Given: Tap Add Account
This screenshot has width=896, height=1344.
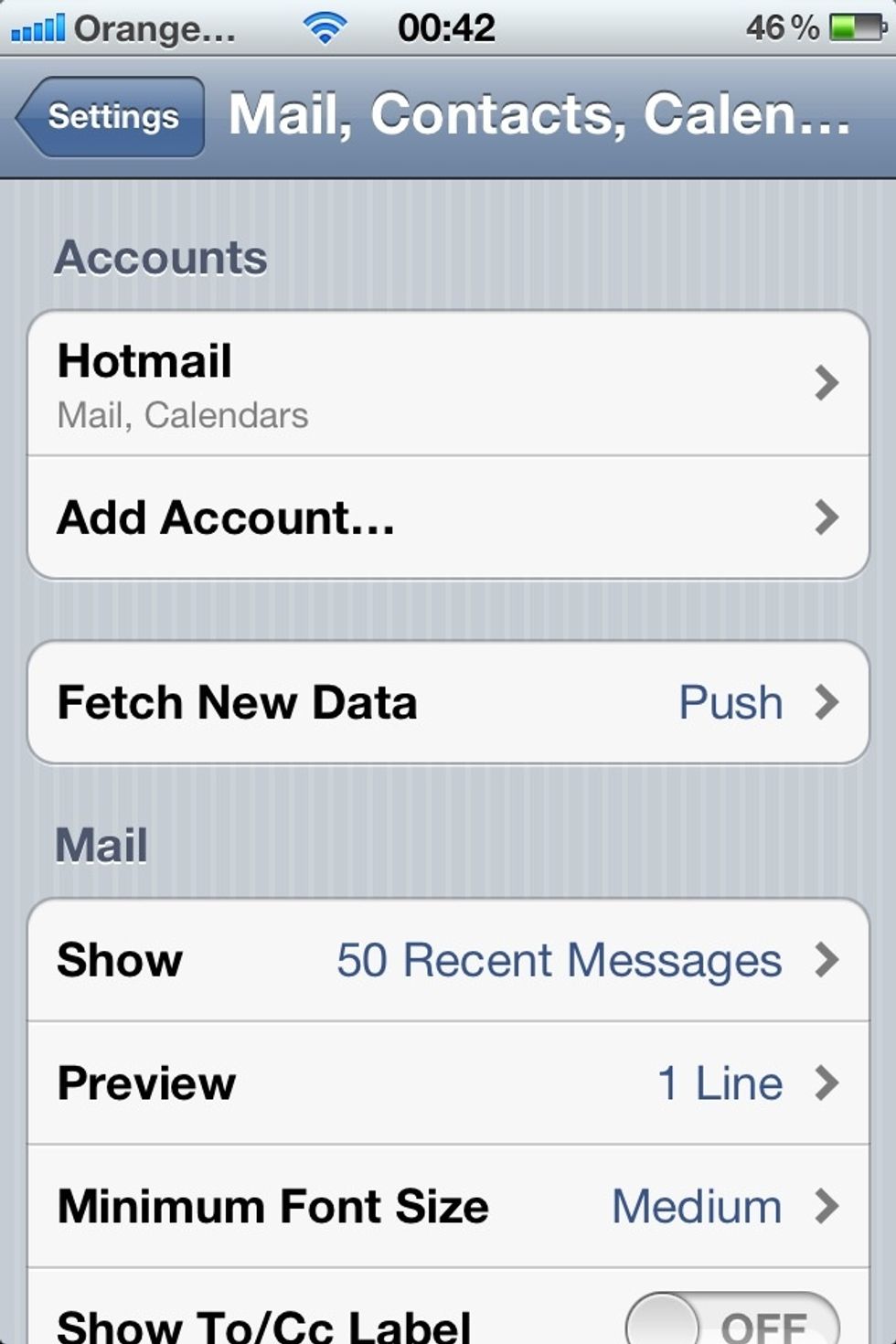Looking at the screenshot, I should pyautogui.click(x=448, y=517).
